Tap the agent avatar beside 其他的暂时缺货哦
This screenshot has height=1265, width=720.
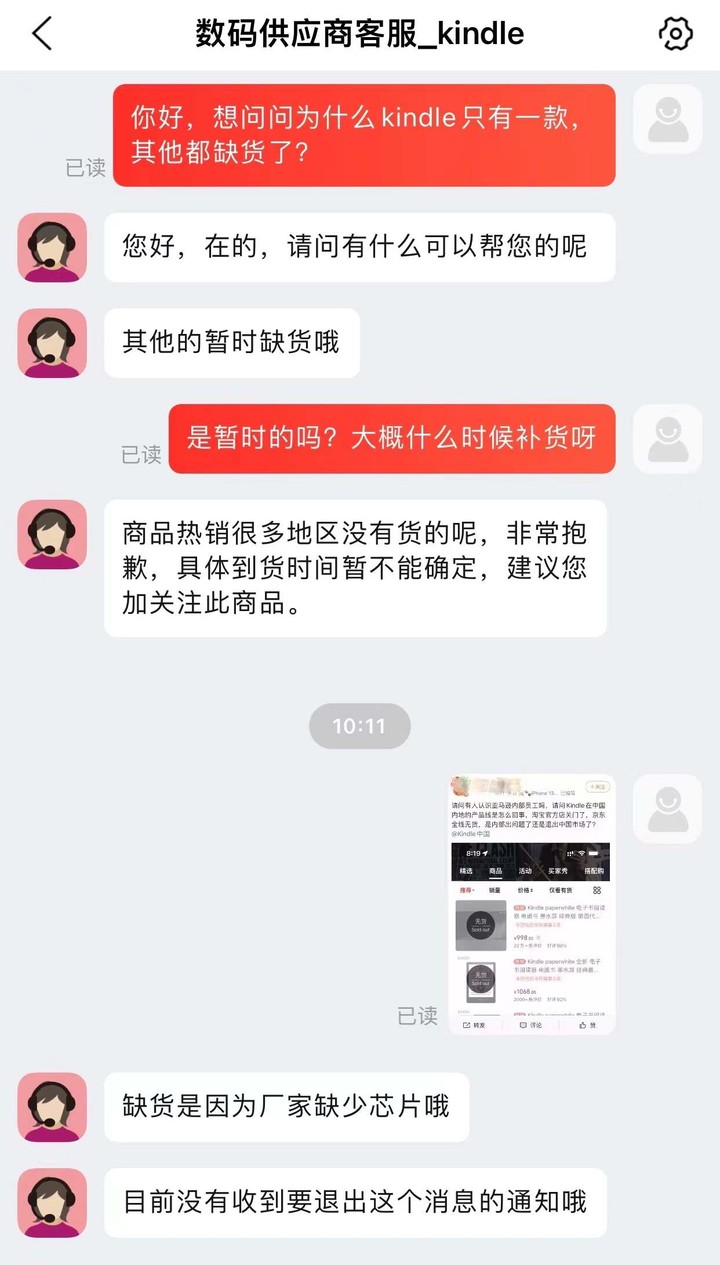tap(52, 343)
